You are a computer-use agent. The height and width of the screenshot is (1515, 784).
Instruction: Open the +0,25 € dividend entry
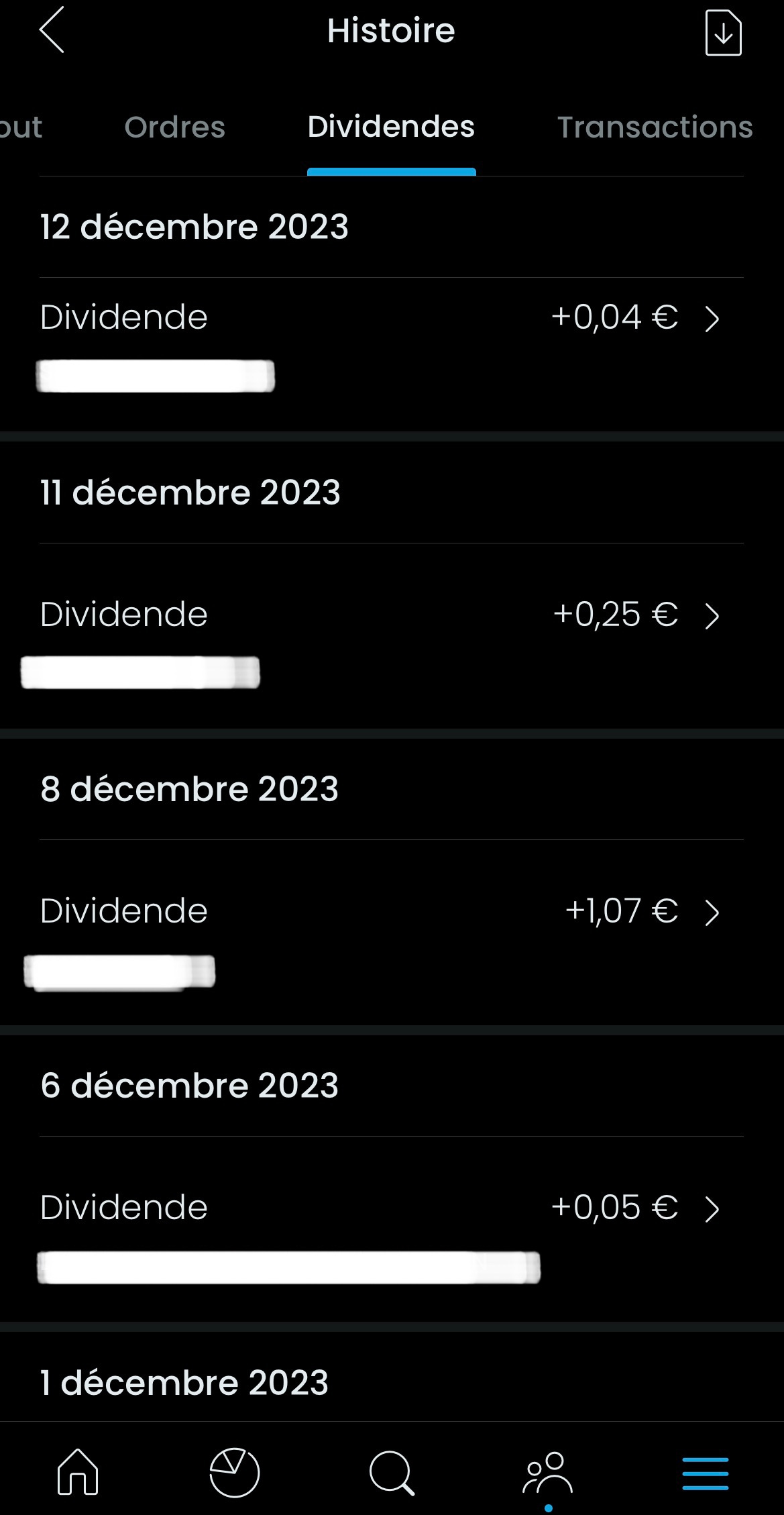click(392, 635)
